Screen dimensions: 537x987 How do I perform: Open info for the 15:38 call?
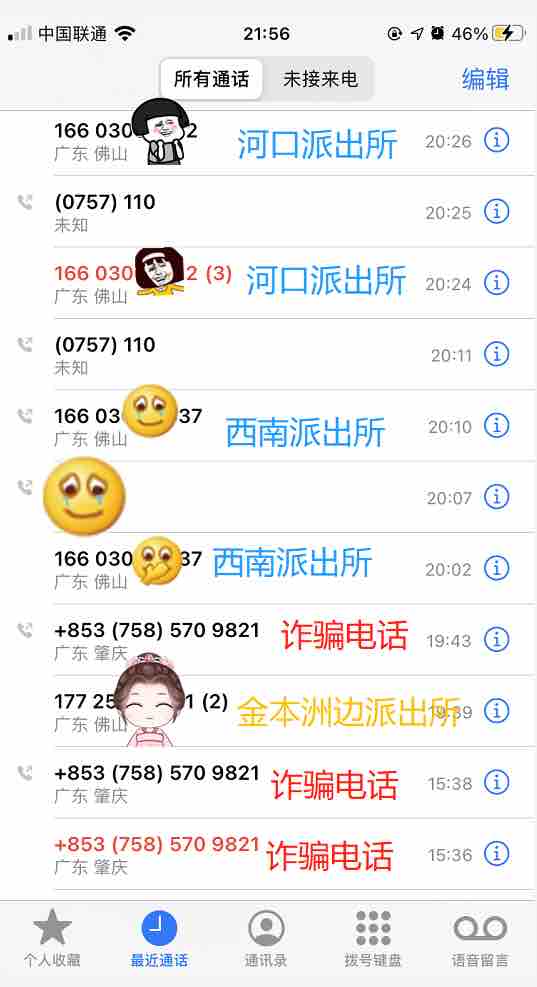click(496, 782)
